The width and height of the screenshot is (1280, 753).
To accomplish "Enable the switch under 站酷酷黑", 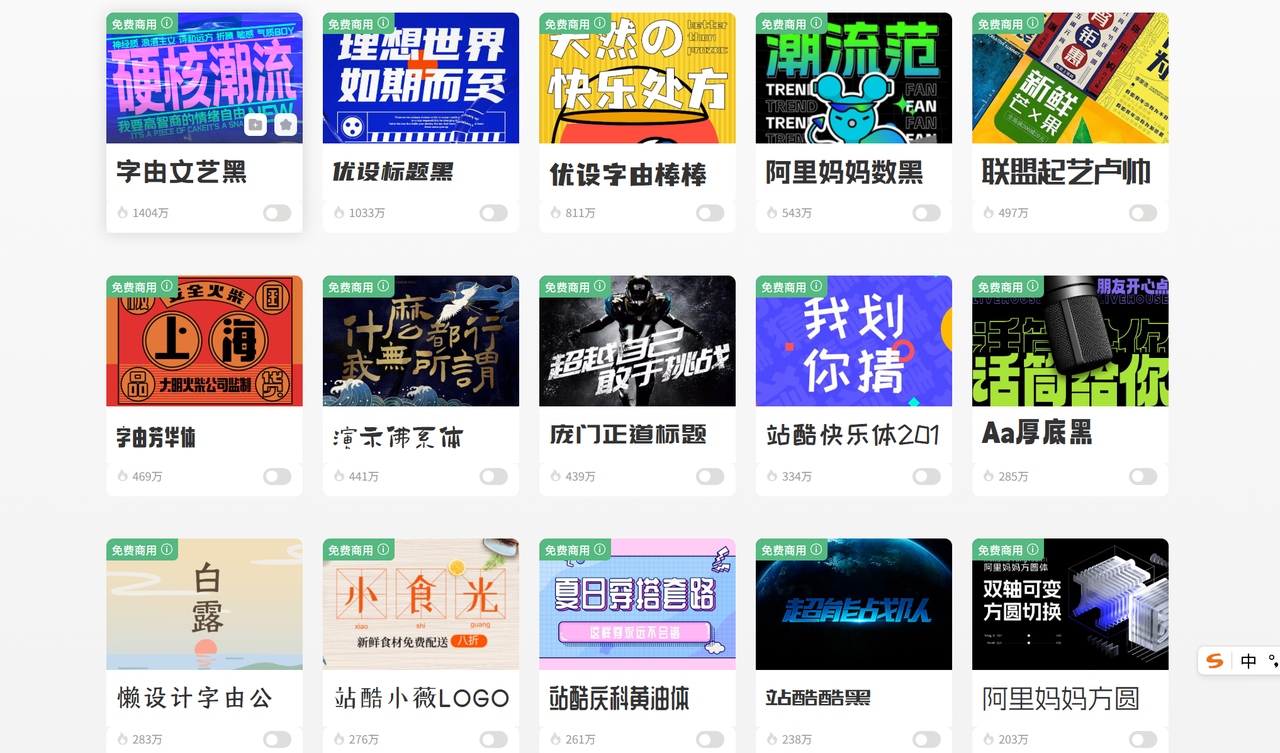I will point(926,740).
